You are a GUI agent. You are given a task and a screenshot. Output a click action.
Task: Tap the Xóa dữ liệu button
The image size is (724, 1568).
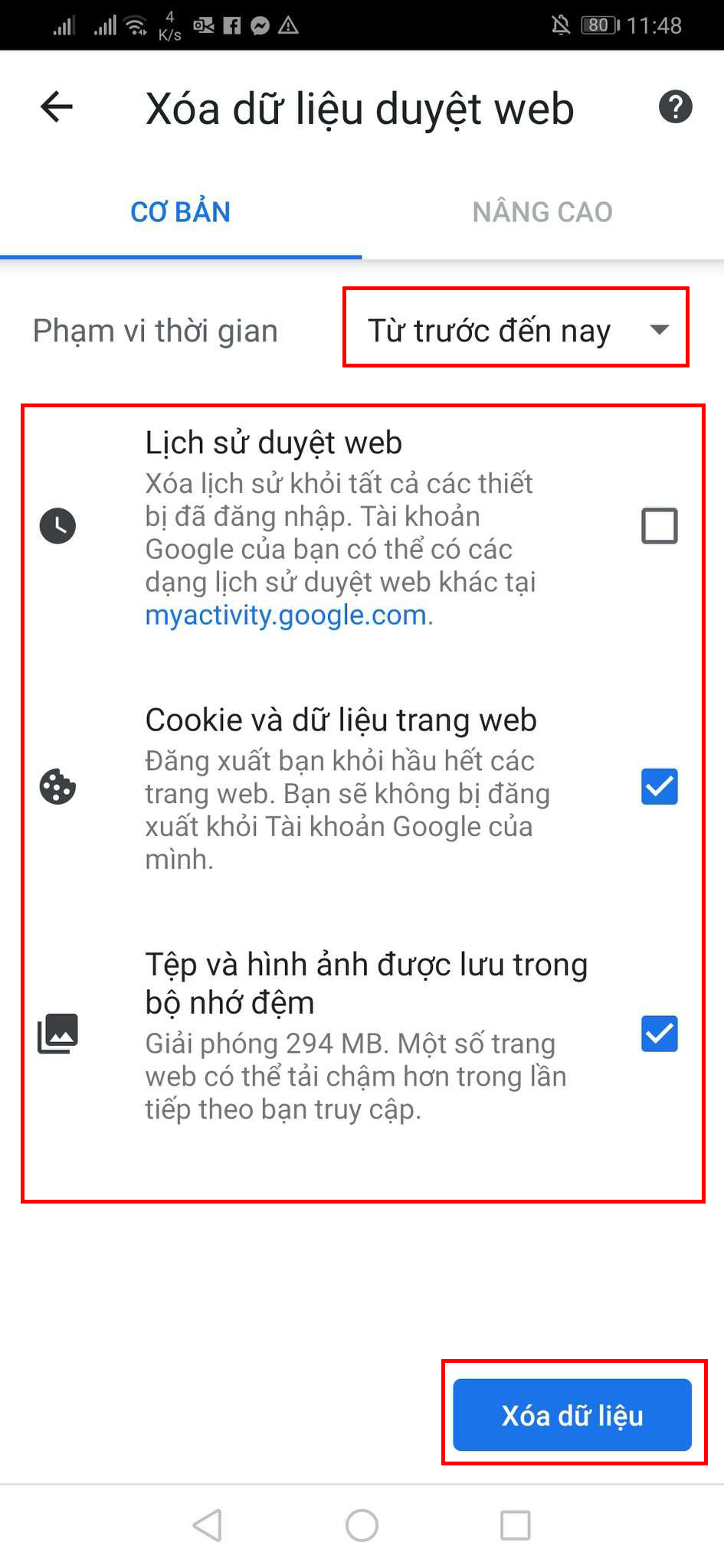[572, 1416]
